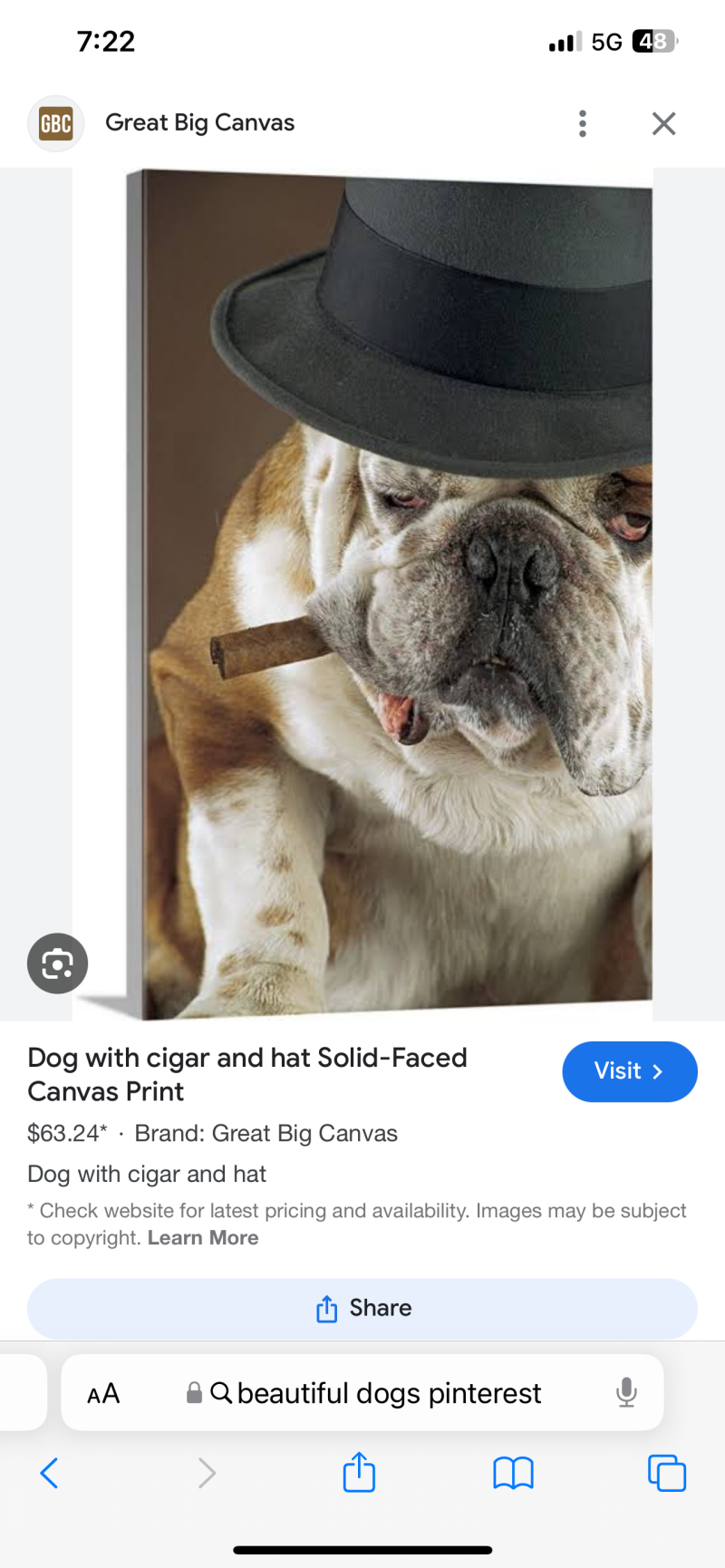Go back to the previous page
725x1568 pixels.
pyautogui.click(x=50, y=1473)
